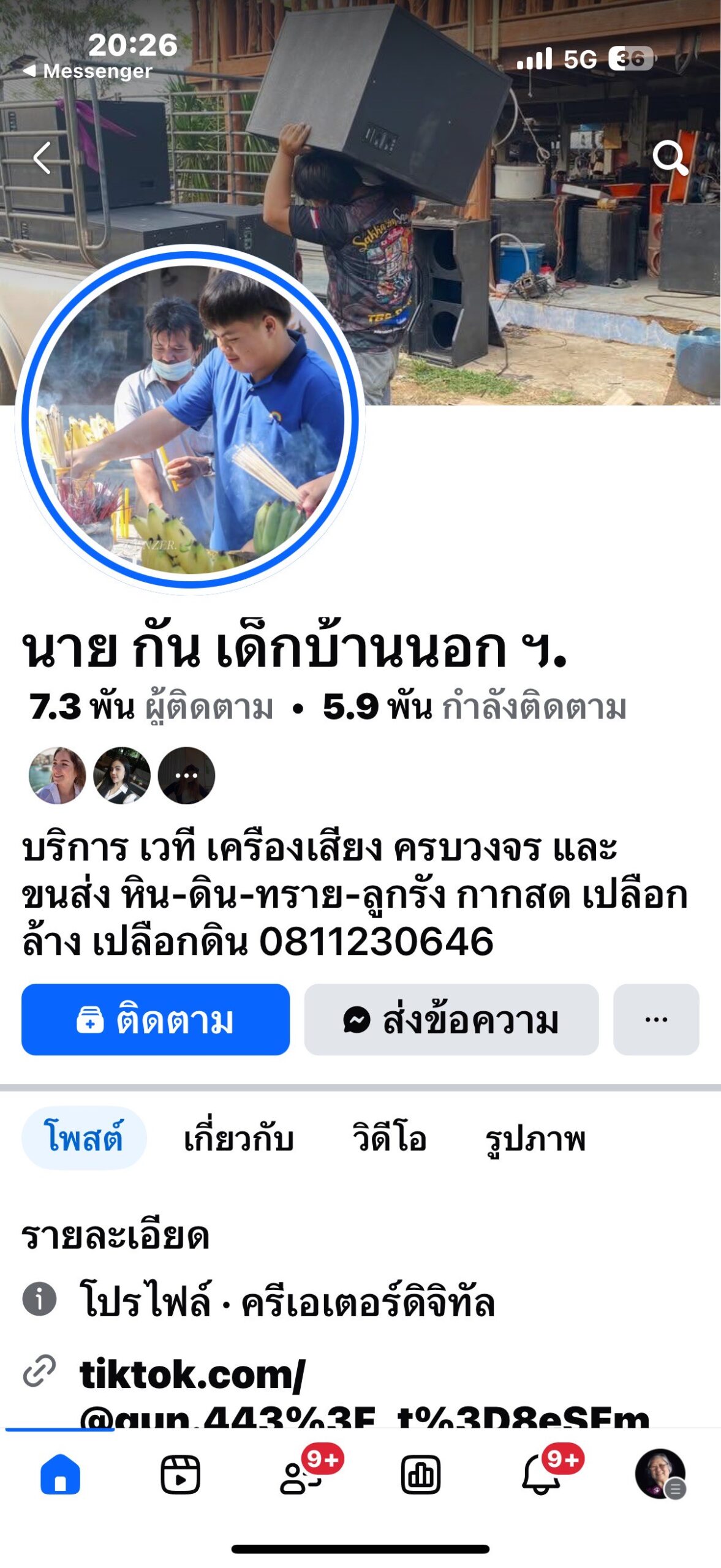Screen dimensions: 721x1568
Task: Switch to the วิดีโอ tab
Action: pyautogui.click(x=389, y=1139)
